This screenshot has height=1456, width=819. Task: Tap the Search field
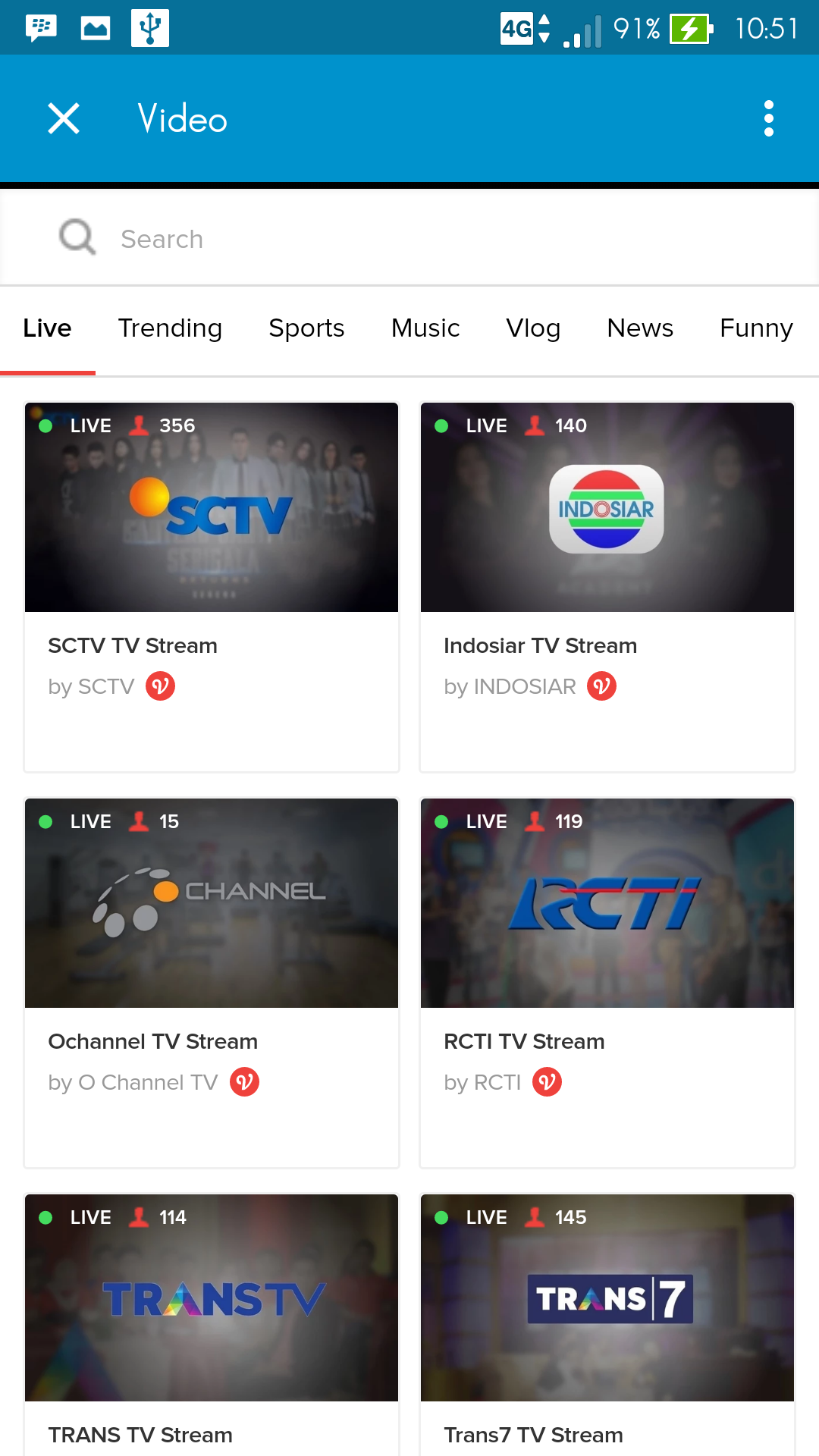(x=409, y=239)
